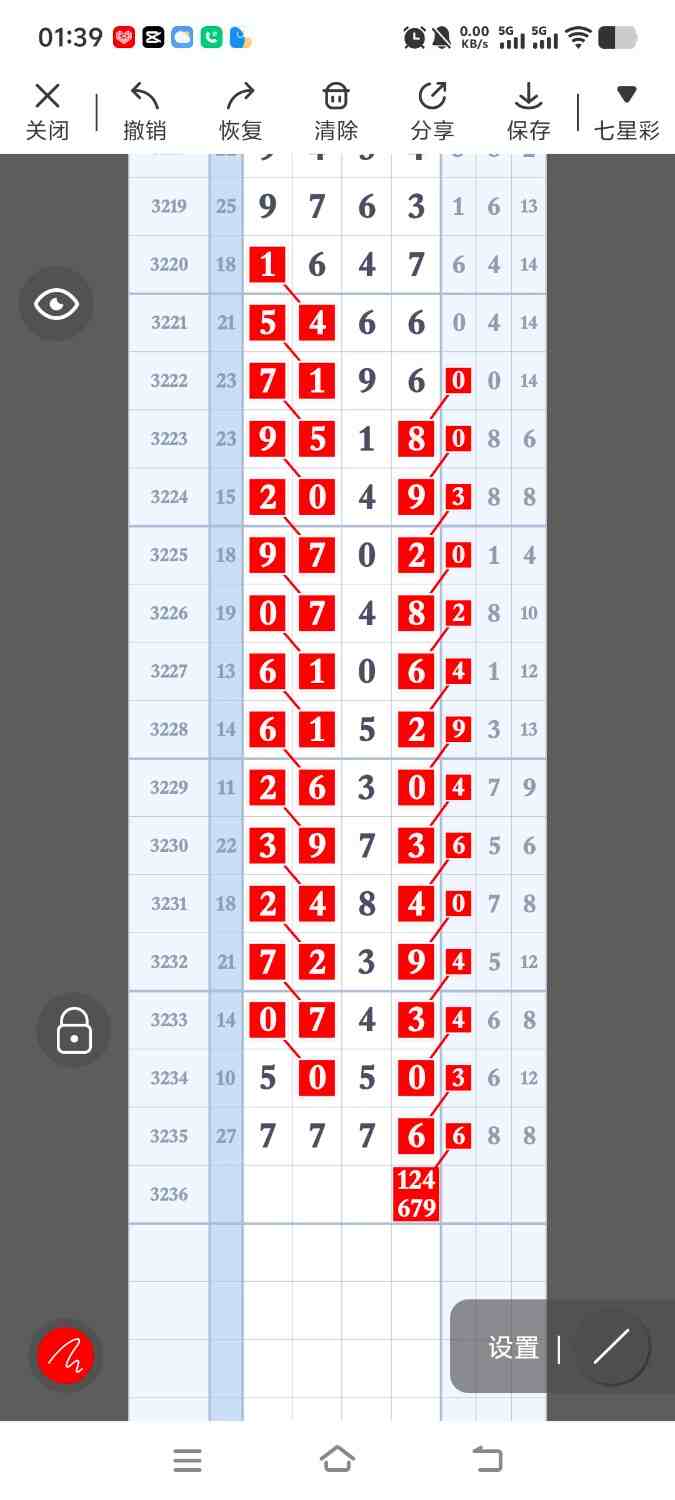Go to the system home screen

point(337,1460)
